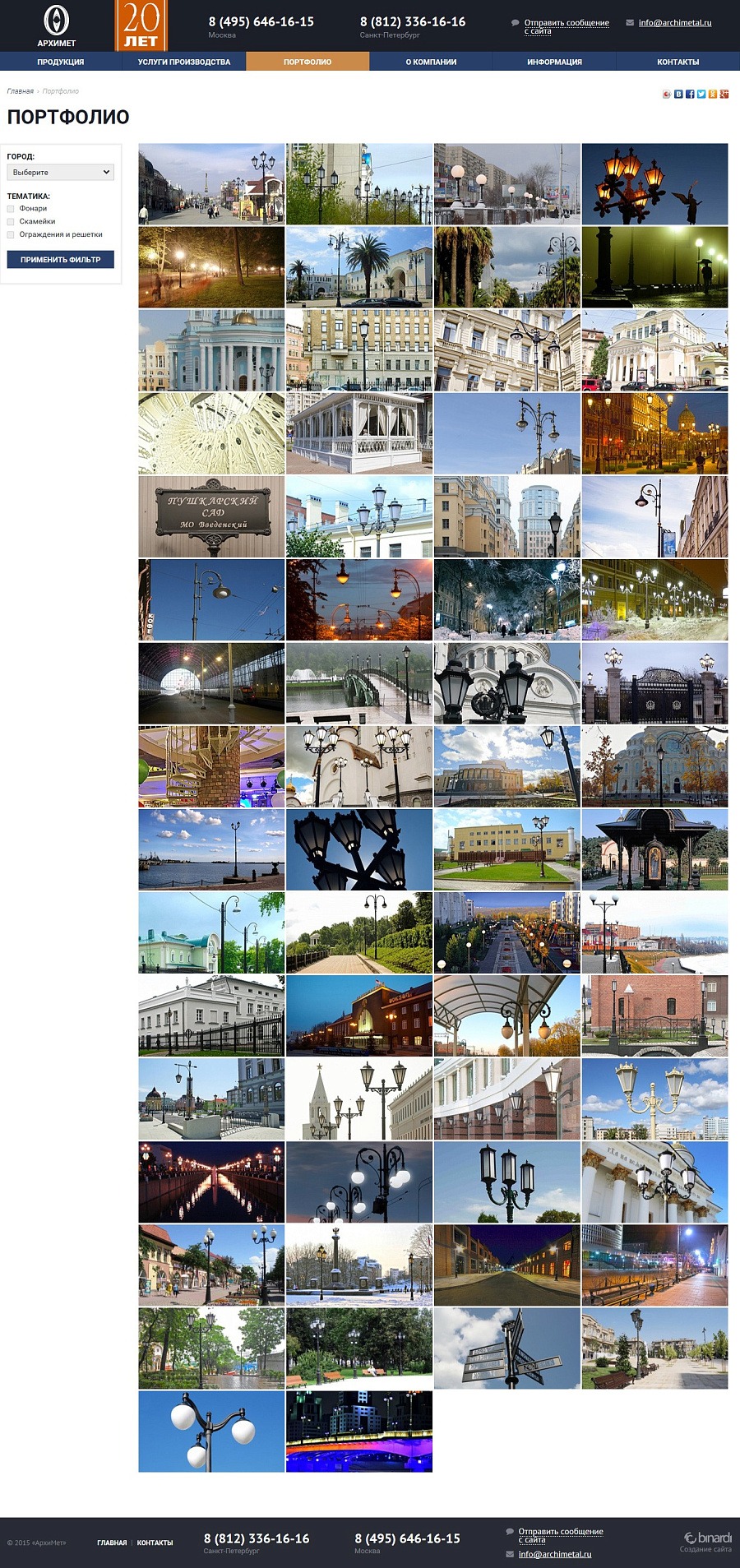Expand the Город dropdown
The width and height of the screenshot is (740, 1568).
tap(60, 172)
